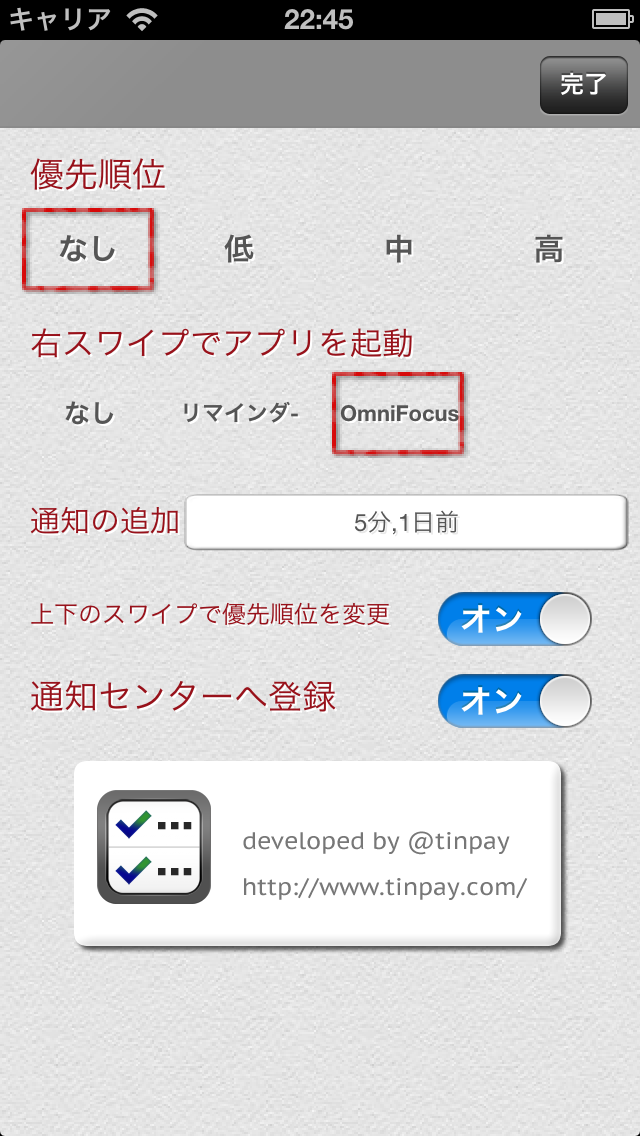The height and width of the screenshot is (1136, 640).
Task: Set priority to 低
Action: 238,249
